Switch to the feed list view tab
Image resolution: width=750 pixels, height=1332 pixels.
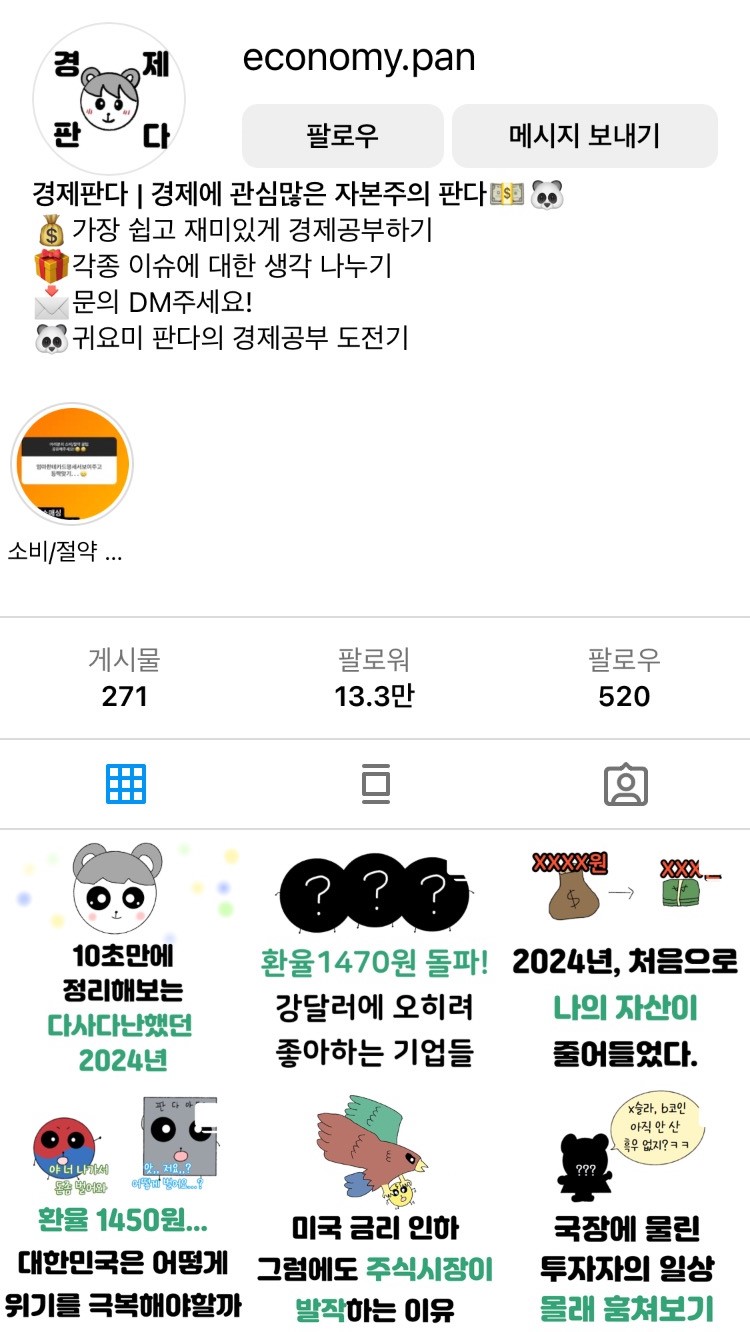pos(375,785)
